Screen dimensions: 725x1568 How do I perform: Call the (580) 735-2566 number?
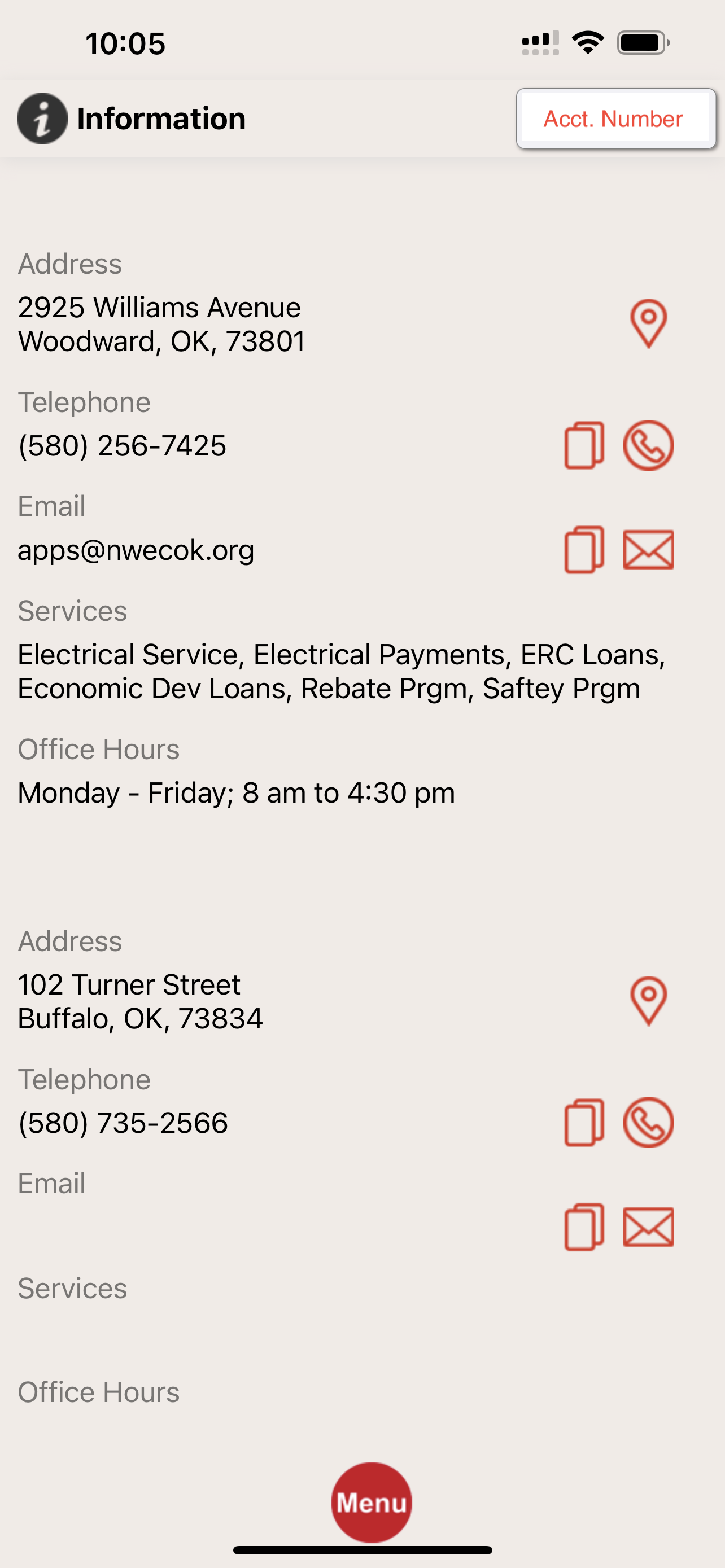[648, 1123]
